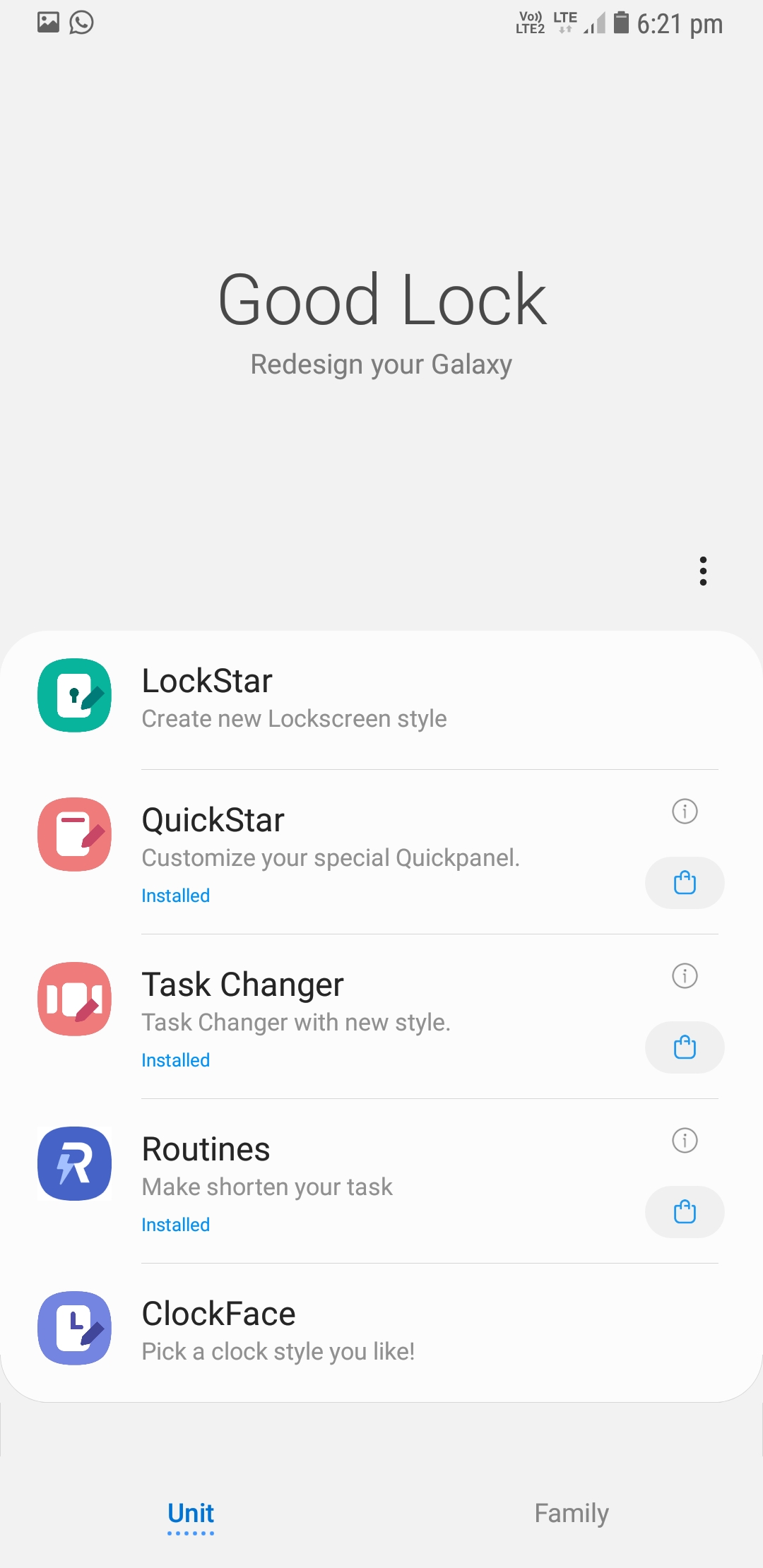Screen dimensions: 763x1568
Task: View info about Task Changer
Action: [685, 975]
